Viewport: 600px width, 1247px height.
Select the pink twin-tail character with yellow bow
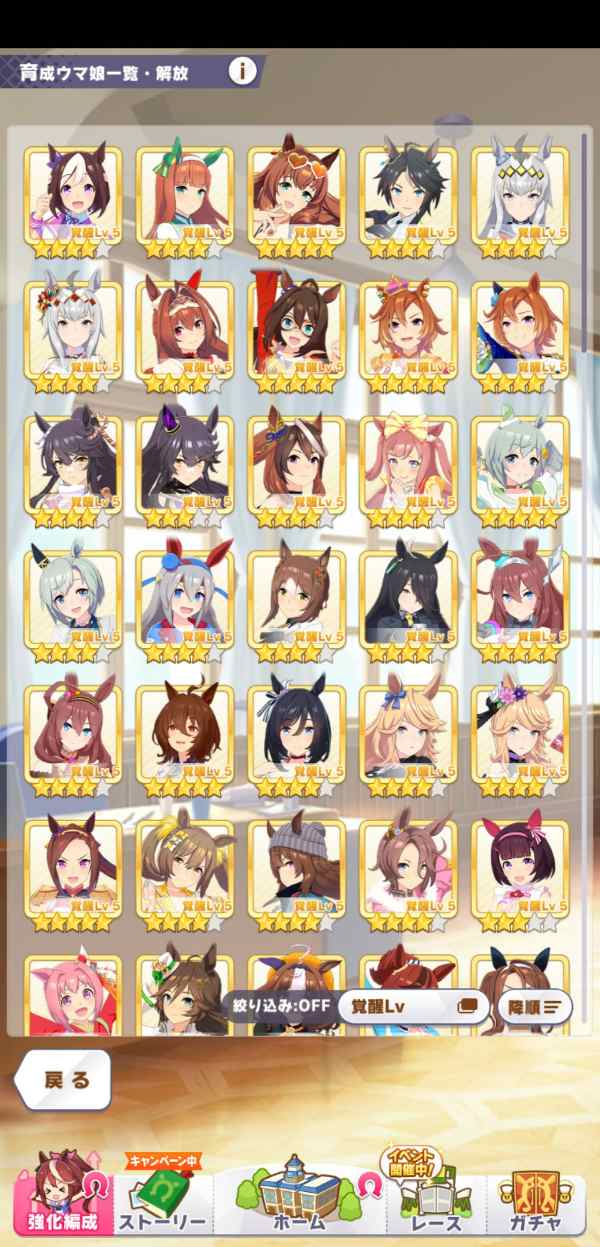pyautogui.click(x=408, y=464)
